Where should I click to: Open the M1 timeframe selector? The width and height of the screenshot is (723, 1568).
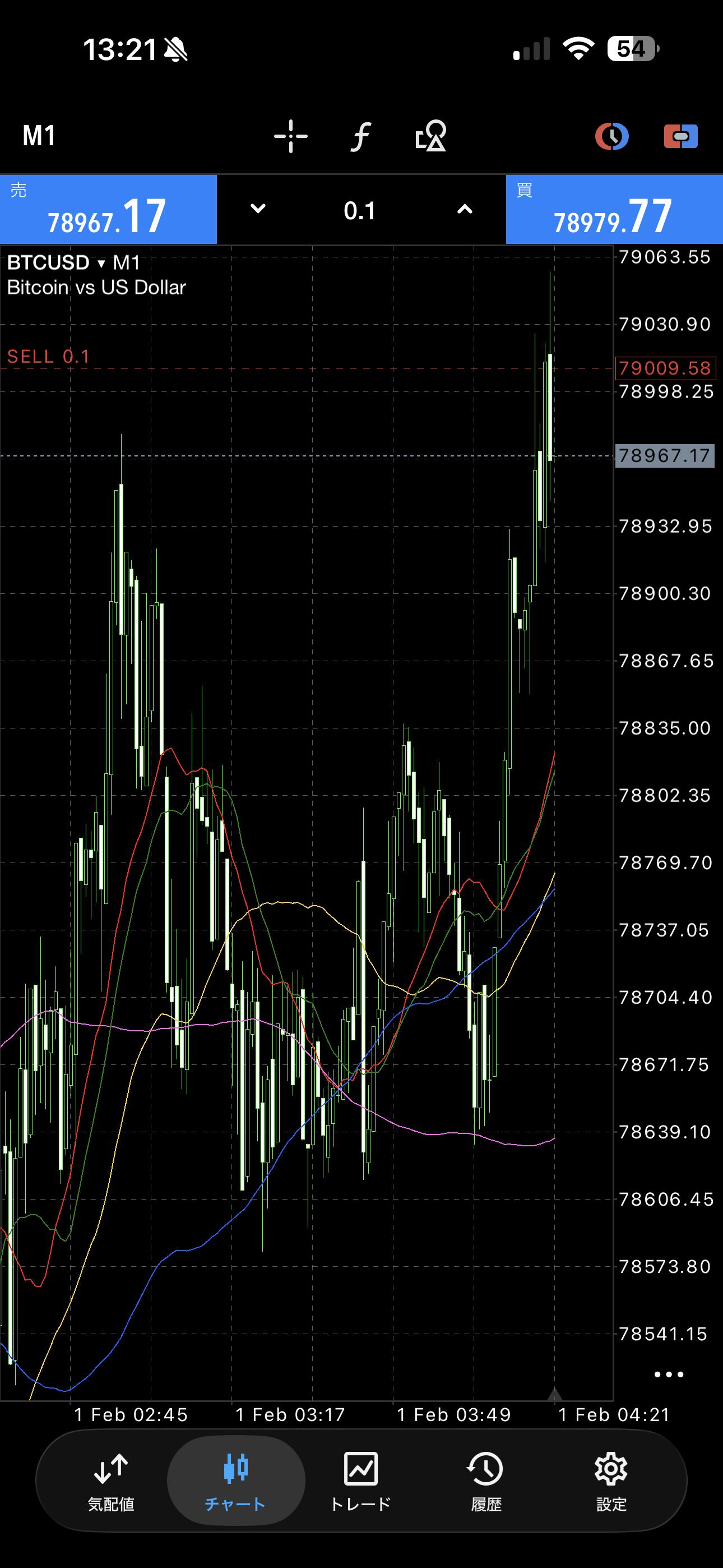tap(39, 136)
